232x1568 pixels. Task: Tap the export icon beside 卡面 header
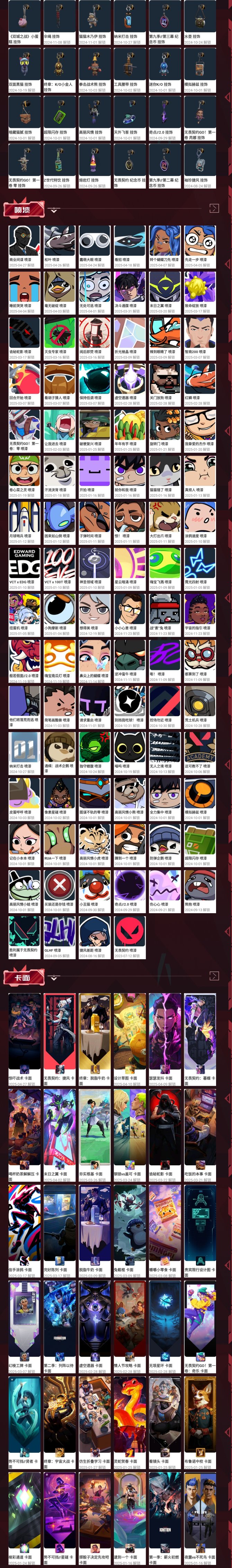click(214, 976)
